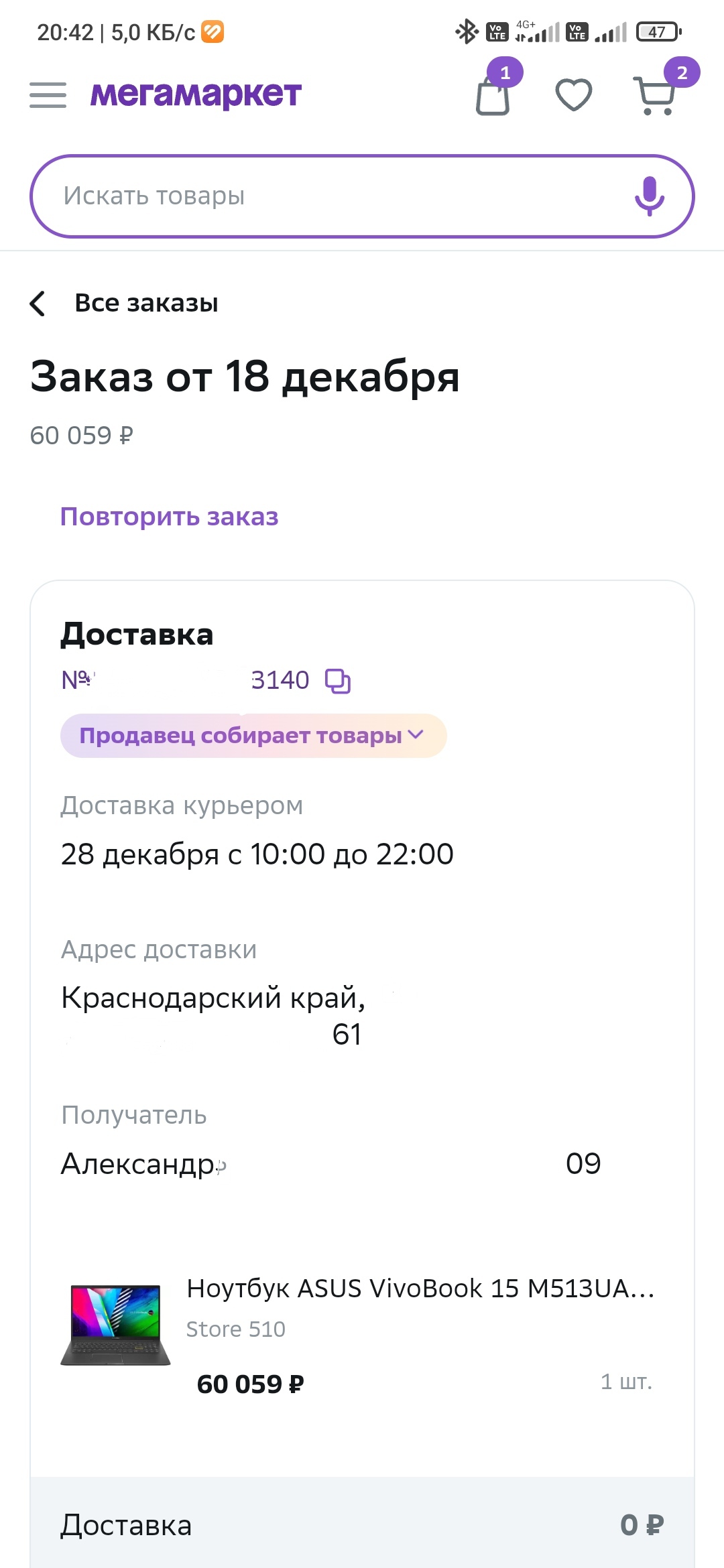724x1568 pixels.
Task: Open the shopping cart
Action: point(654,96)
